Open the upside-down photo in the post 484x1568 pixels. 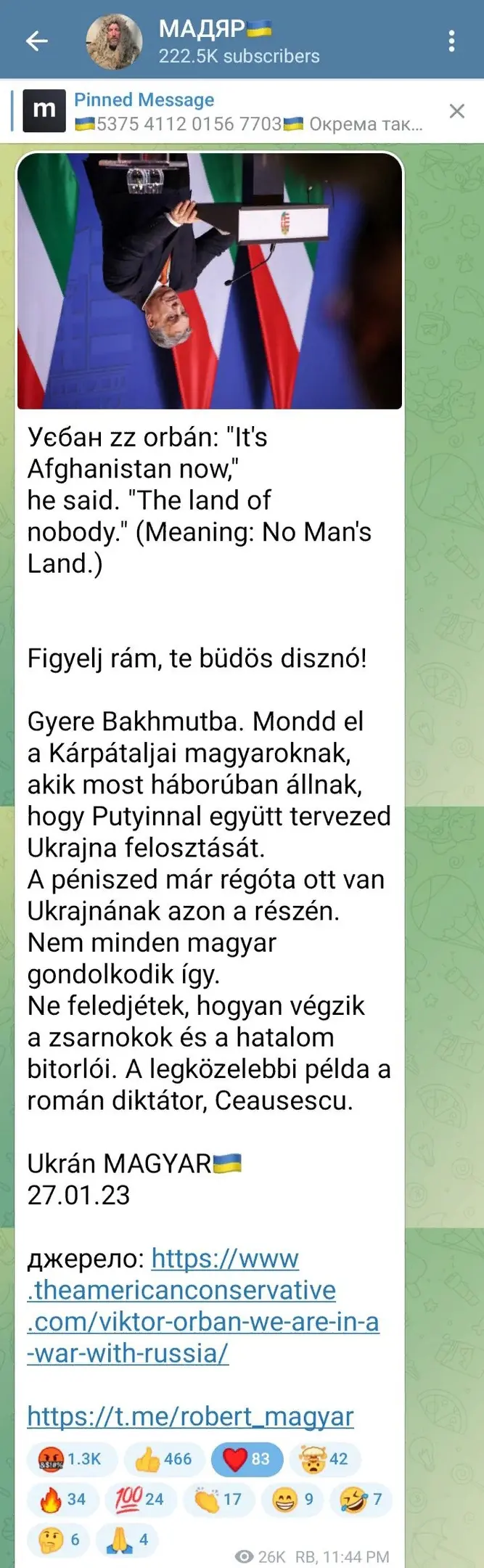coord(210,282)
